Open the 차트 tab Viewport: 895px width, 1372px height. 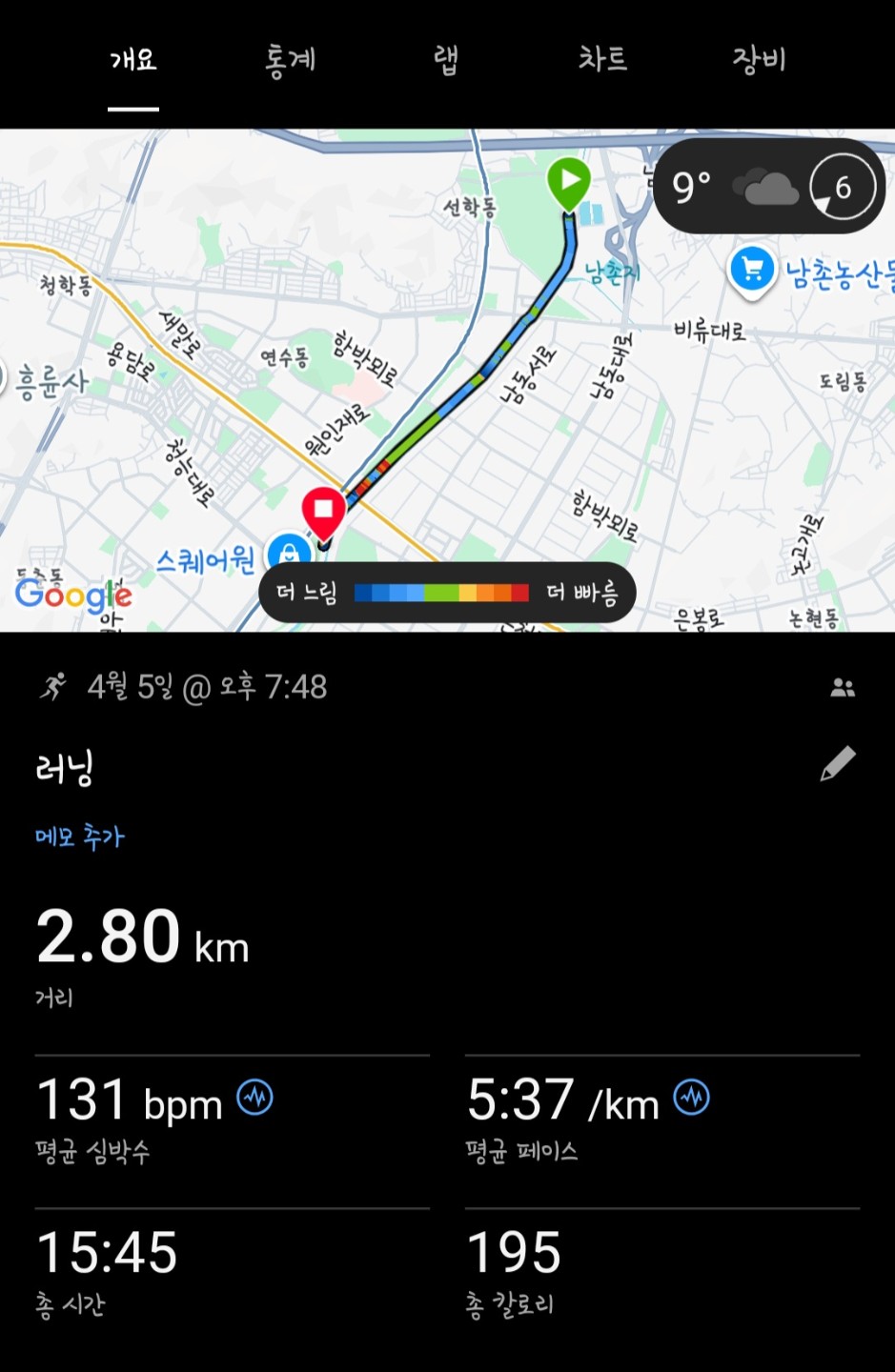tap(602, 59)
